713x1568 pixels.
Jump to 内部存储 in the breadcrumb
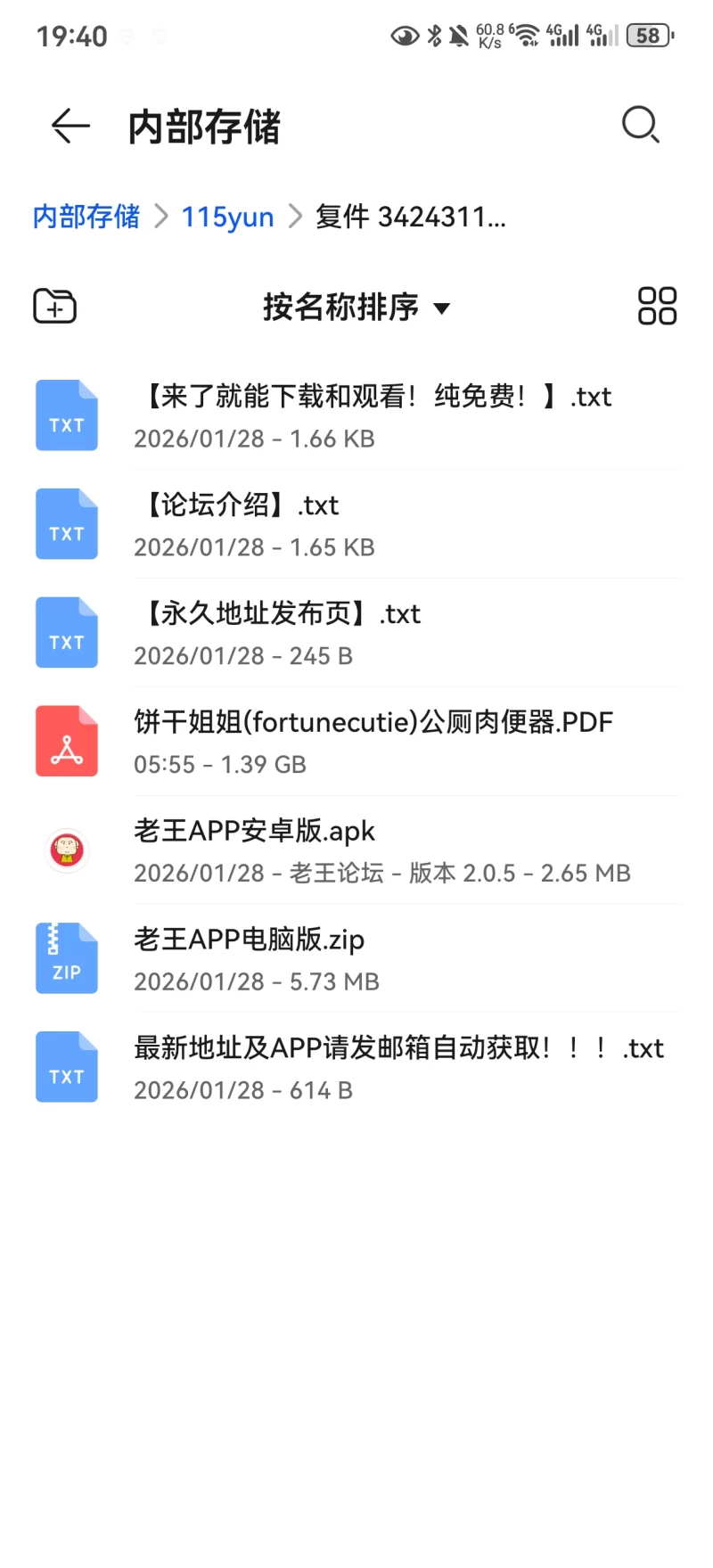click(86, 217)
